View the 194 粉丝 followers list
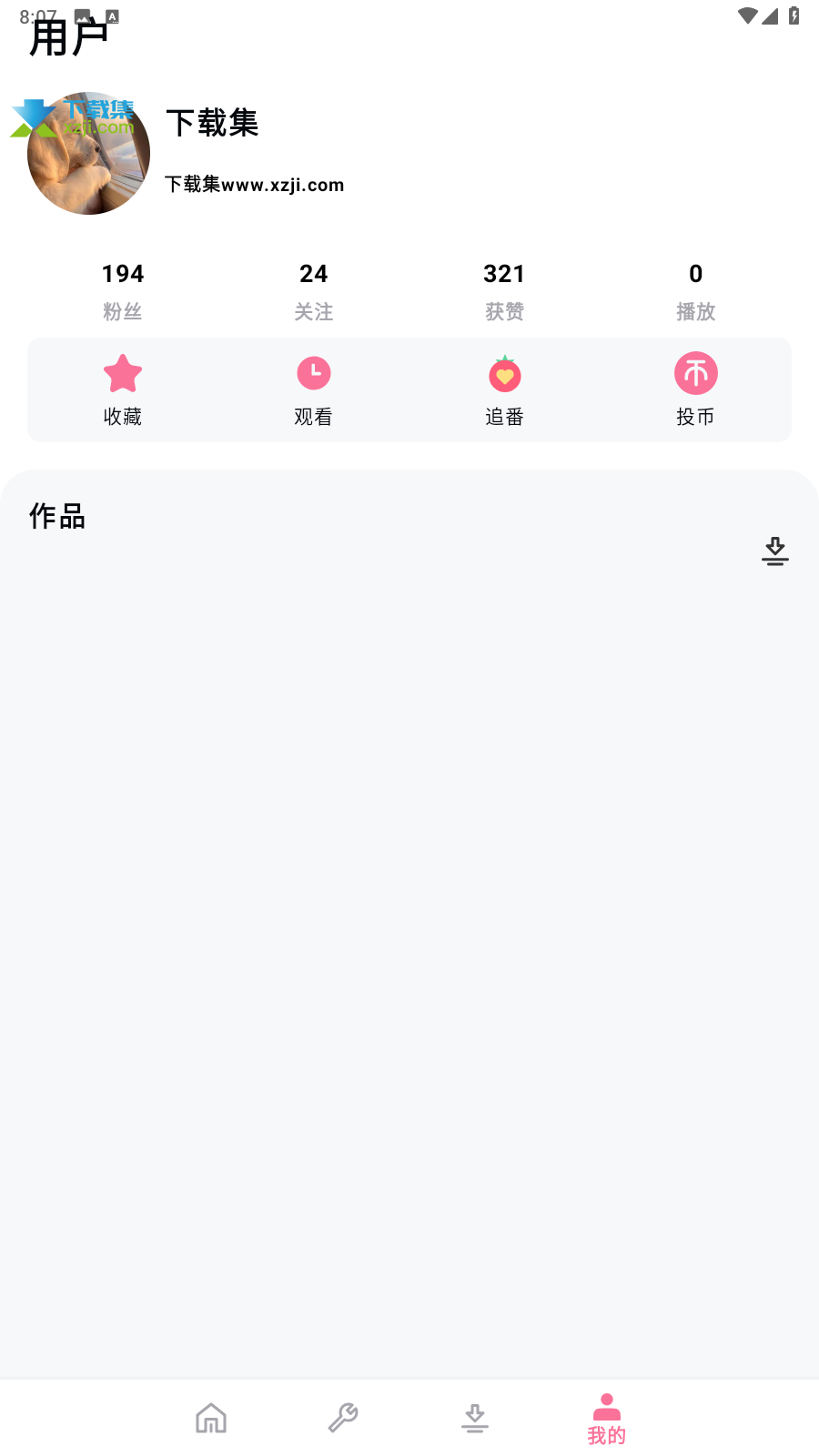The width and height of the screenshot is (819, 1456). tap(123, 292)
